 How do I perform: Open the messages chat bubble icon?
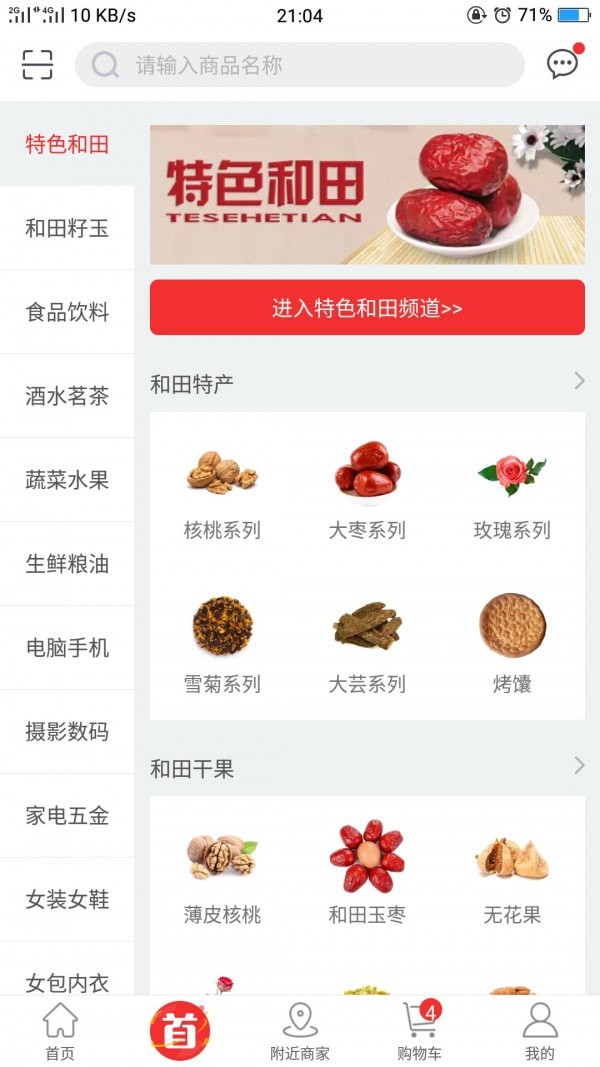563,65
